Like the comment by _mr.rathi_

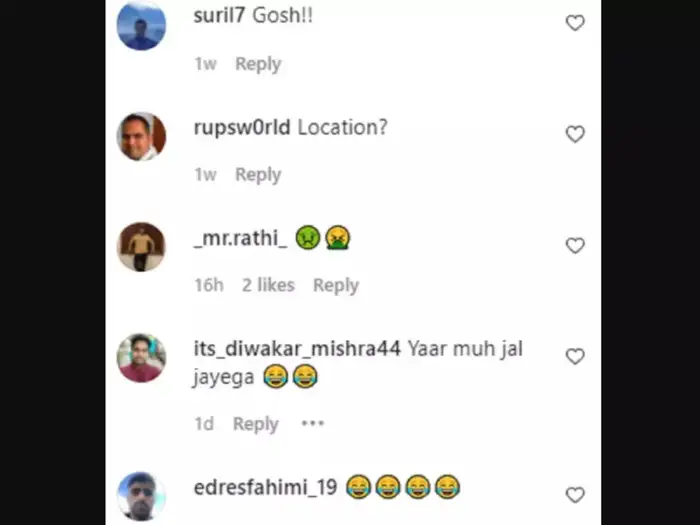[x=575, y=245]
